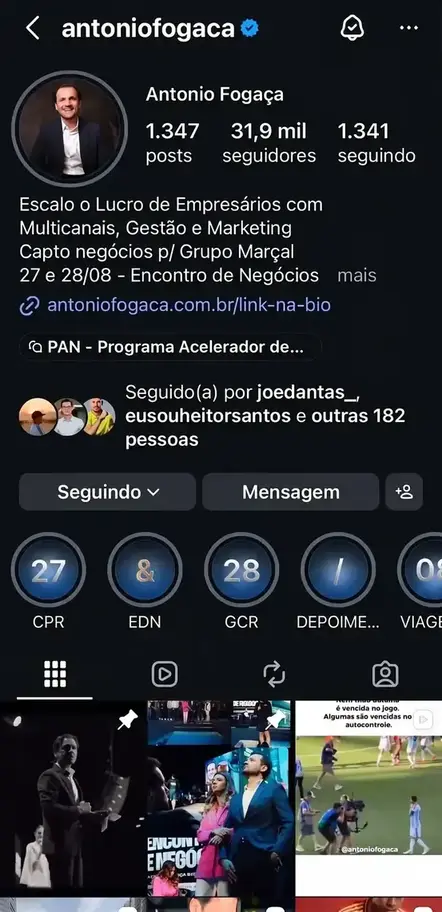This screenshot has width=442, height=912.
Task: Open the PAN - Programa Acelerador channel chip
Action: pos(170,347)
